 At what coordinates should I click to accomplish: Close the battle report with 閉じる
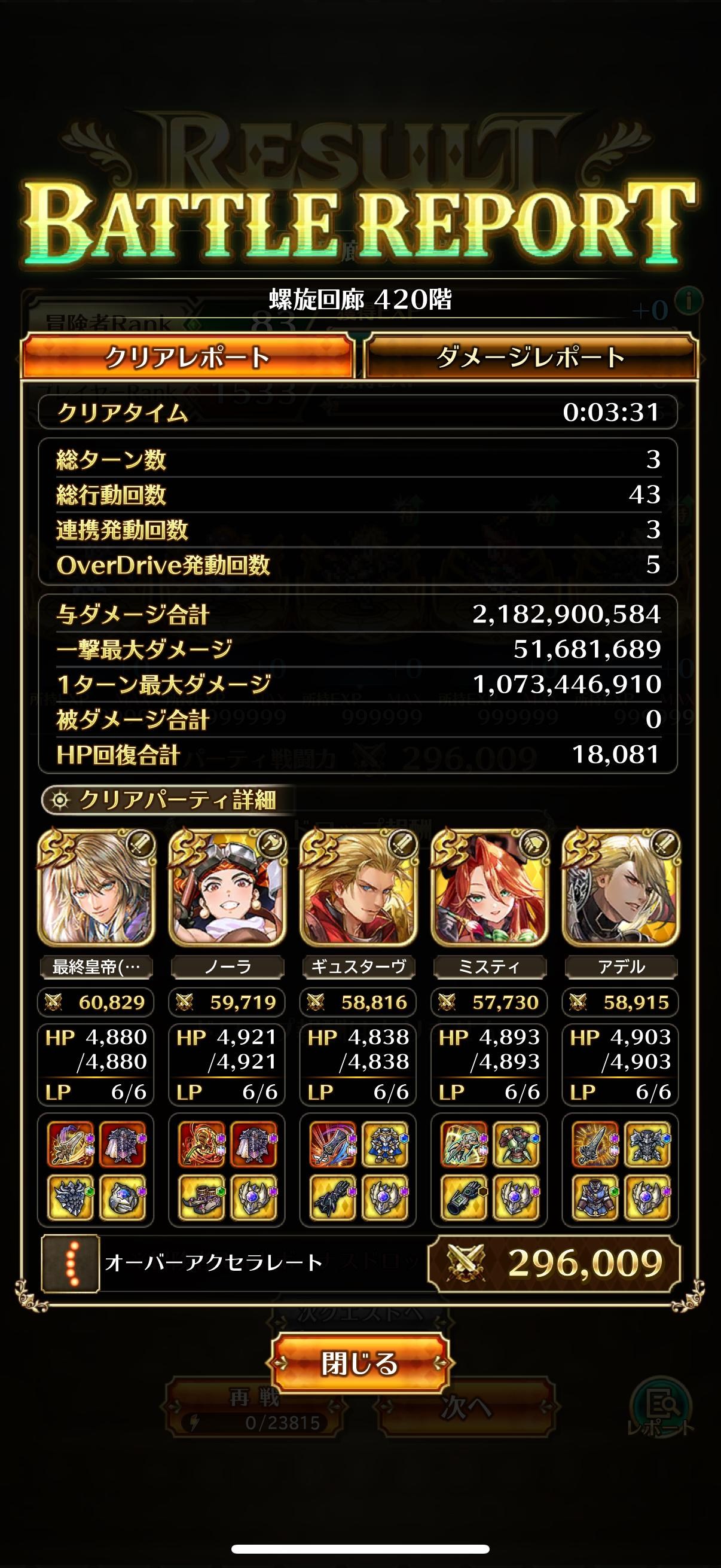click(360, 1363)
